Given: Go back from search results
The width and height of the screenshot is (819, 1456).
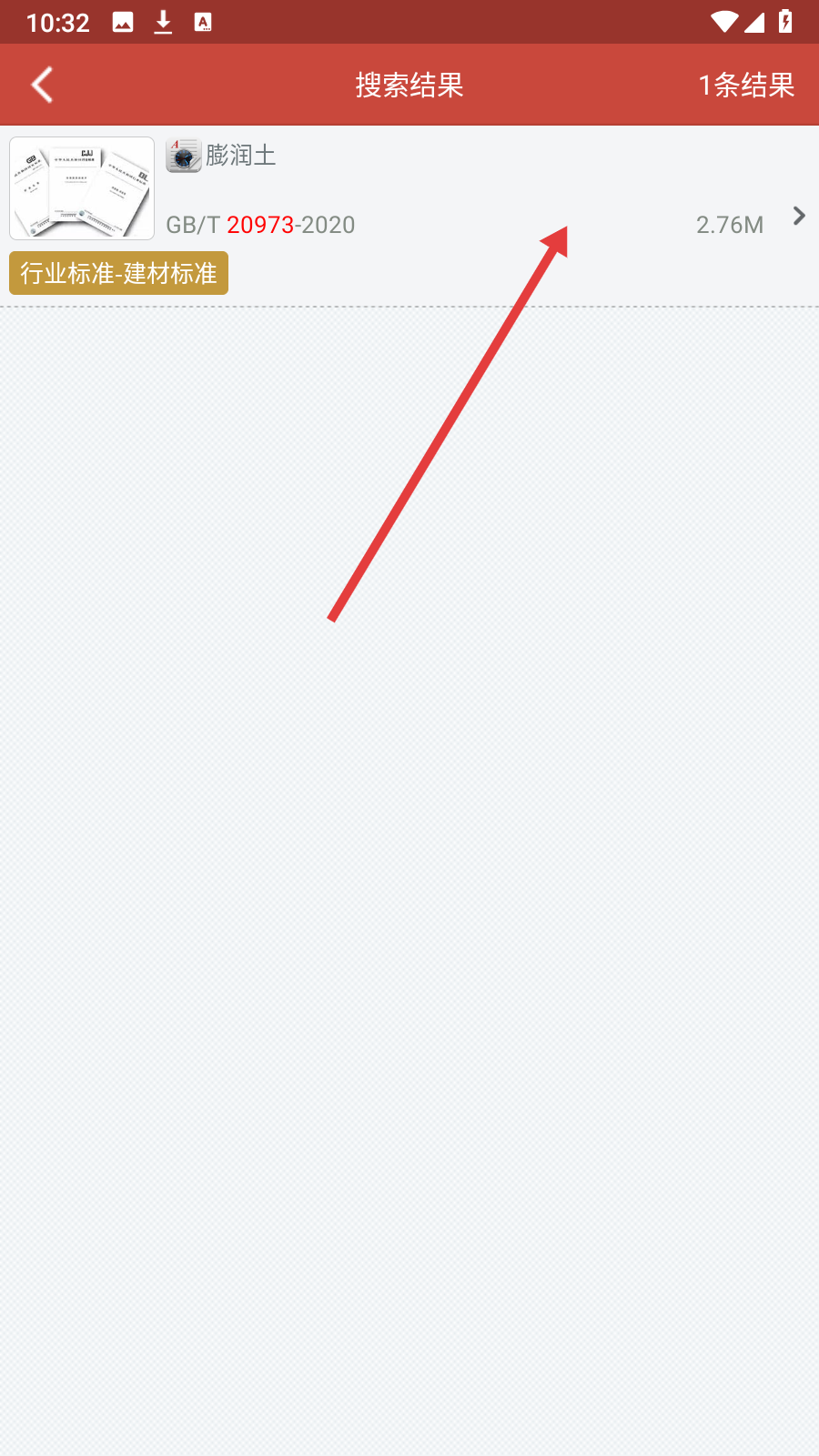Looking at the screenshot, I should tap(42, 85).
